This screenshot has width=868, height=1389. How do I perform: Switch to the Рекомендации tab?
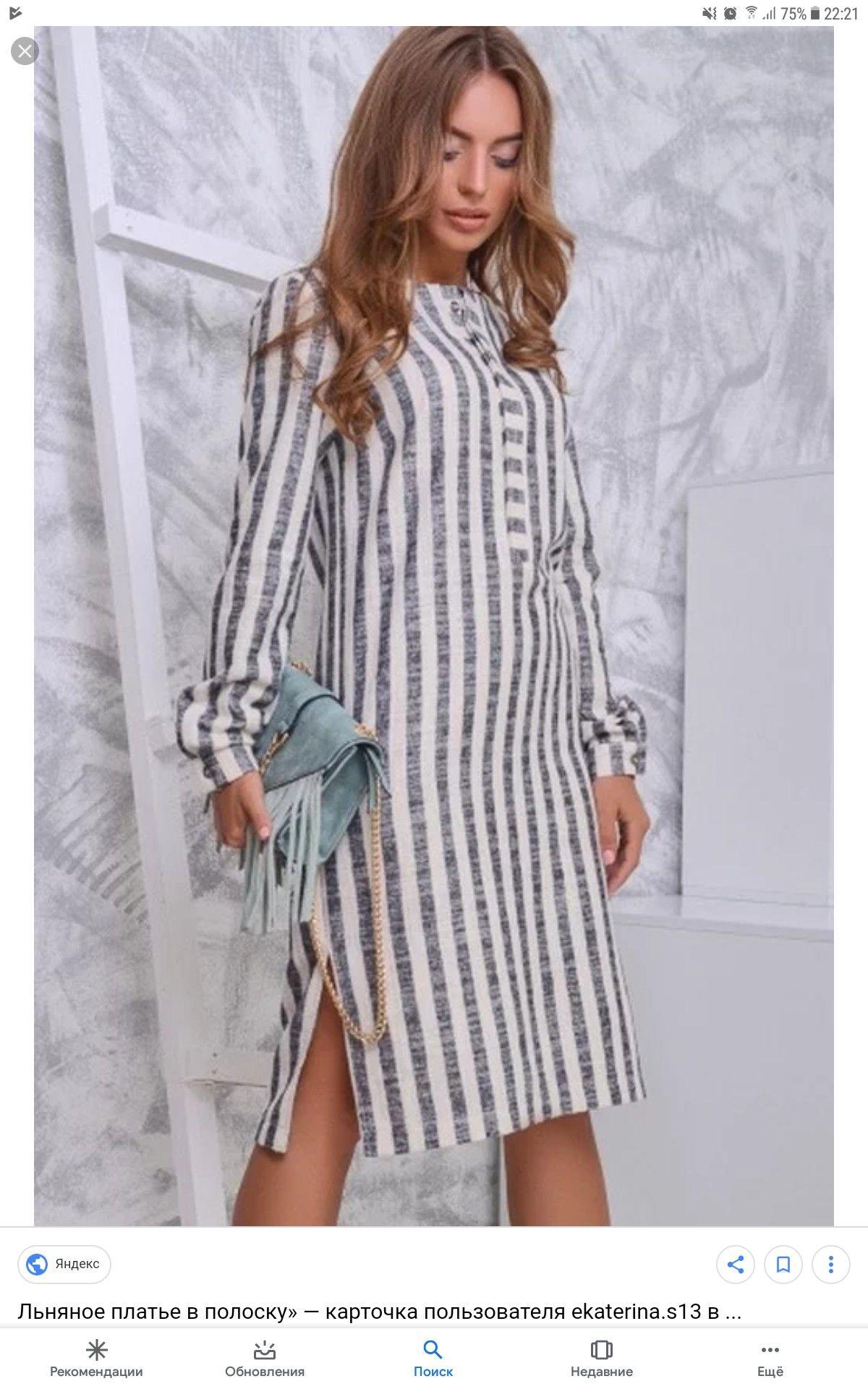tap(96, 1359)
